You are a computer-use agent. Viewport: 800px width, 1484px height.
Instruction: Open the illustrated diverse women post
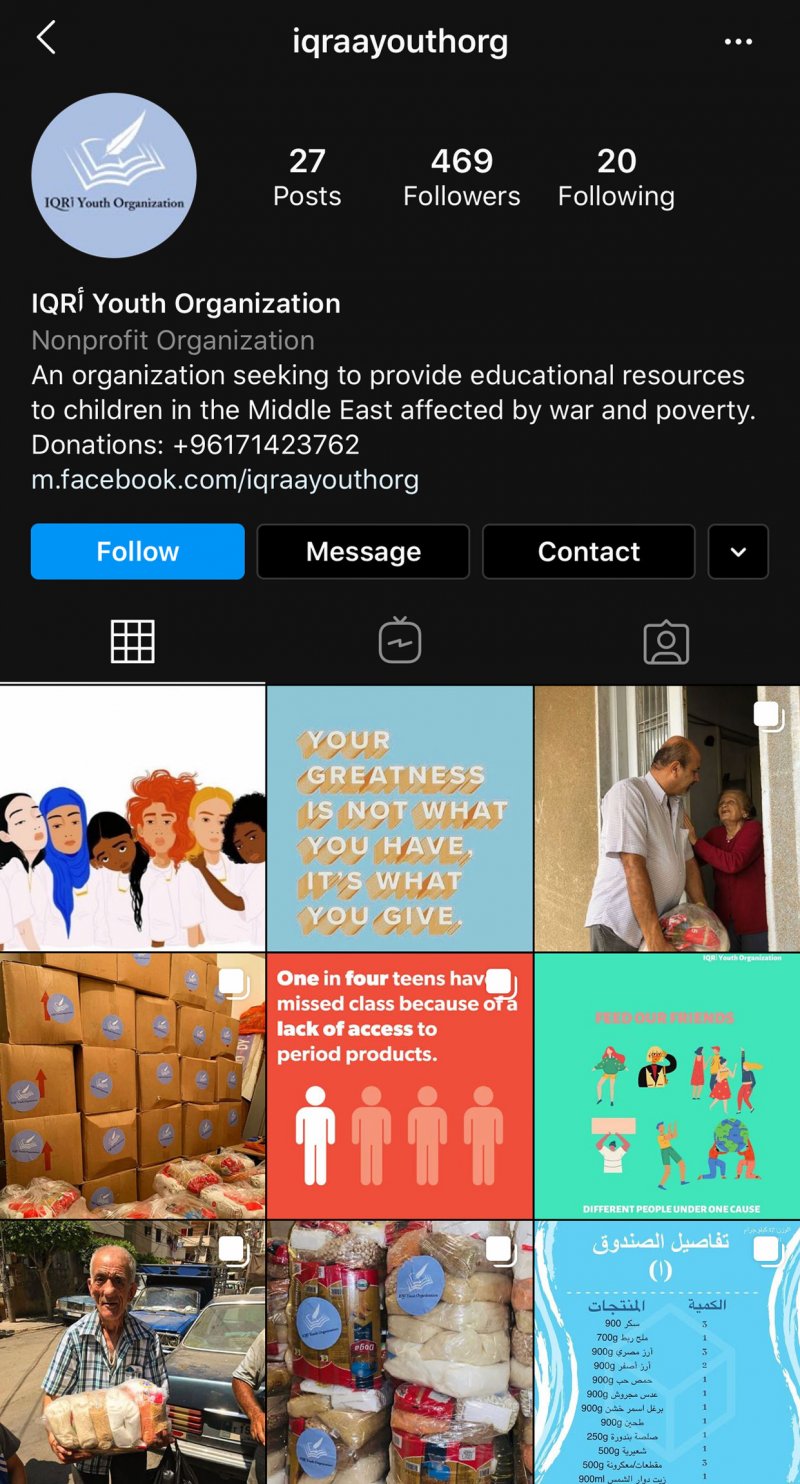[132, 818]
